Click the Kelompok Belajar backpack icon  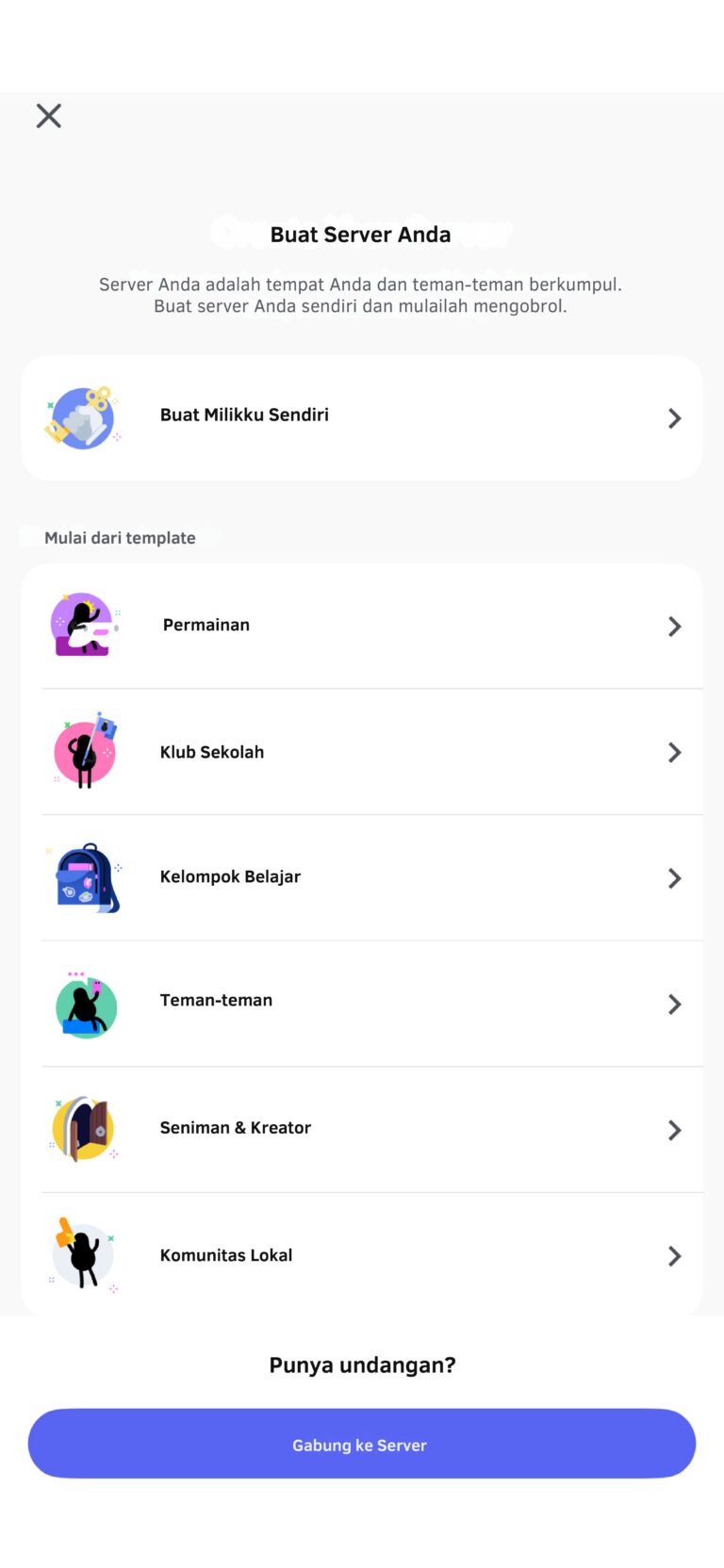click(x=85, y=876)
